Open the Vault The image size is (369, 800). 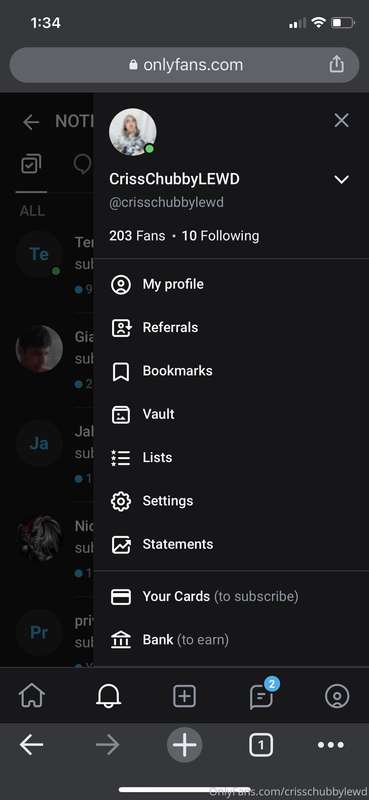(x=231, y=414)
